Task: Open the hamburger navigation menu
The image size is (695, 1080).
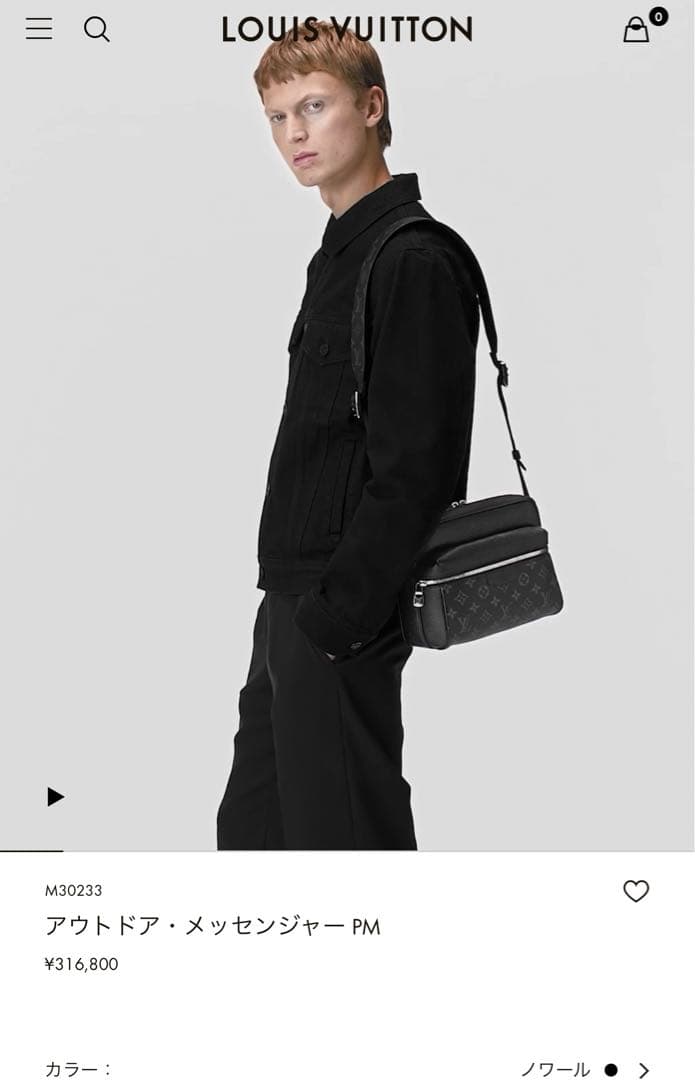Action: click(x=39, y=29)
